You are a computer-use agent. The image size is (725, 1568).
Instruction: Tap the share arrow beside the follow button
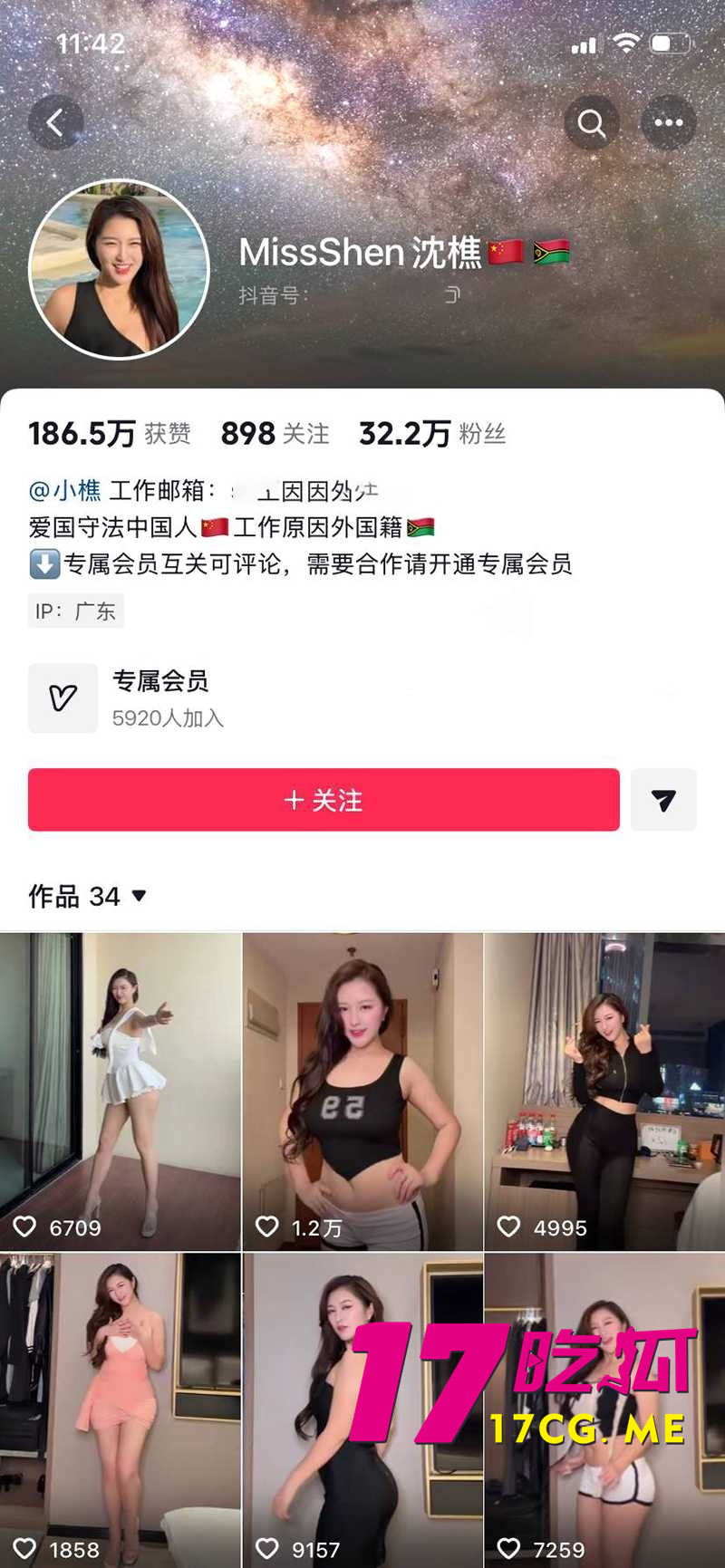[x=663, y=800]
